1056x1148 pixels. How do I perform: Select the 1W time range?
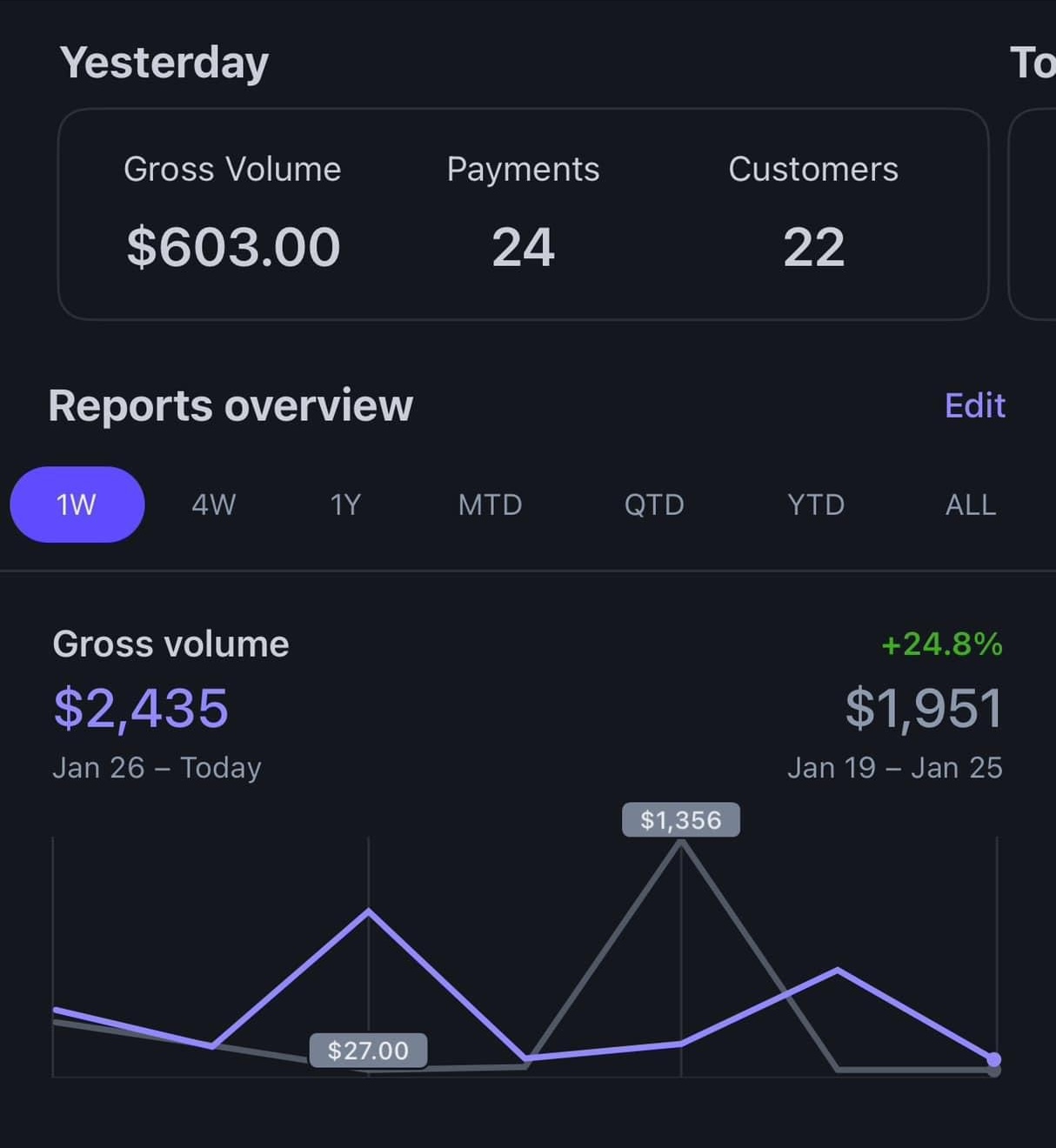[77, 504]
